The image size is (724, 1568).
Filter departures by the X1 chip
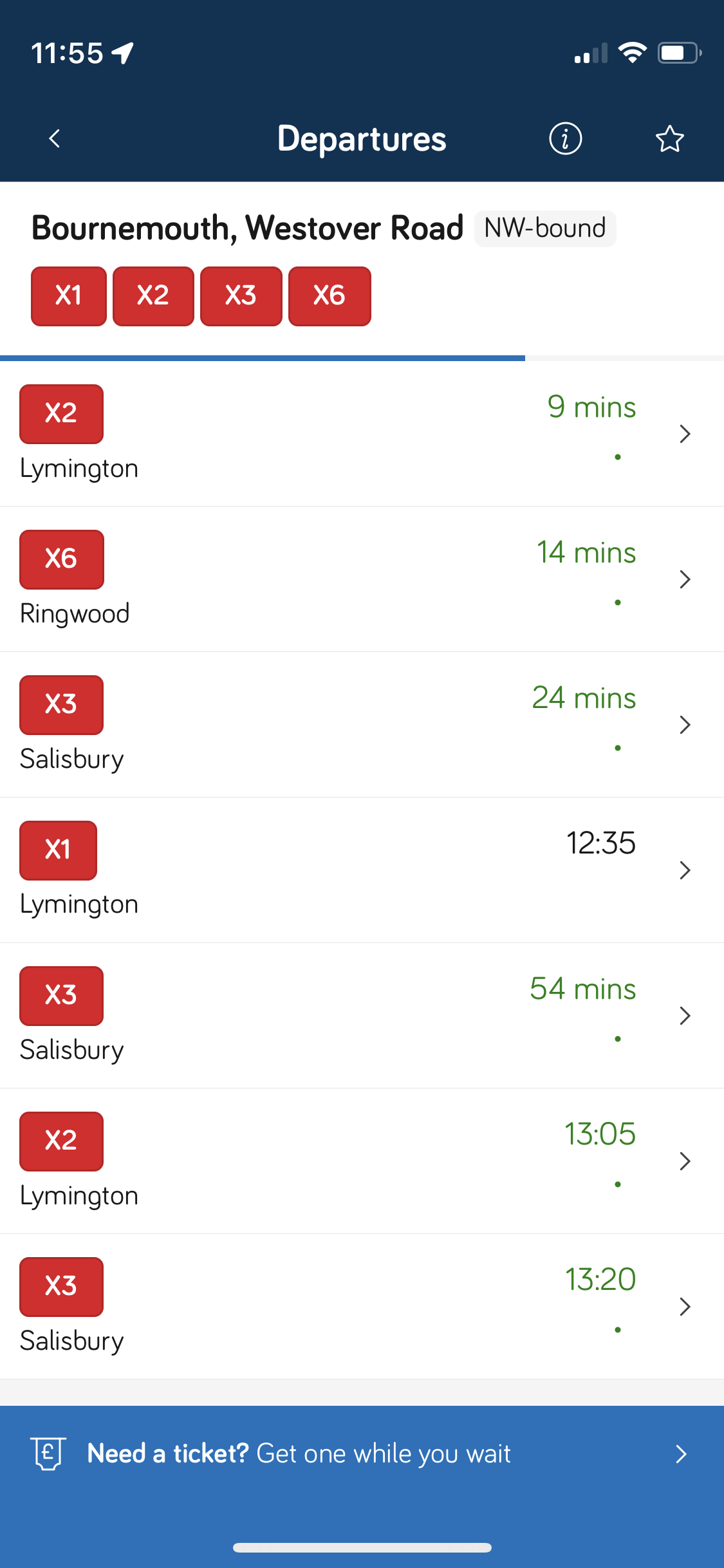coord(69,296)
